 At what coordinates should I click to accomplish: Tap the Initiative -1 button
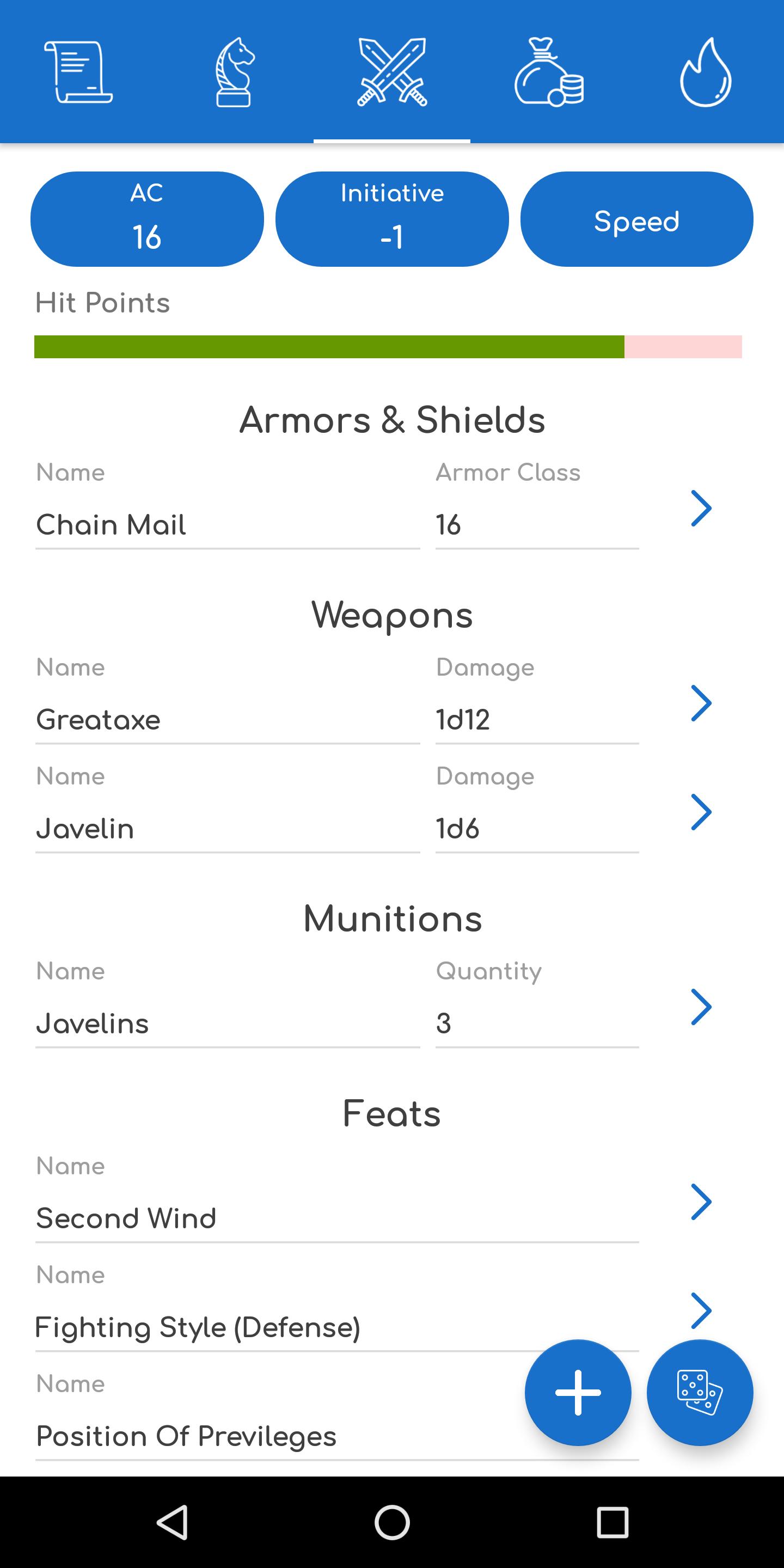(x=391, y=219)
